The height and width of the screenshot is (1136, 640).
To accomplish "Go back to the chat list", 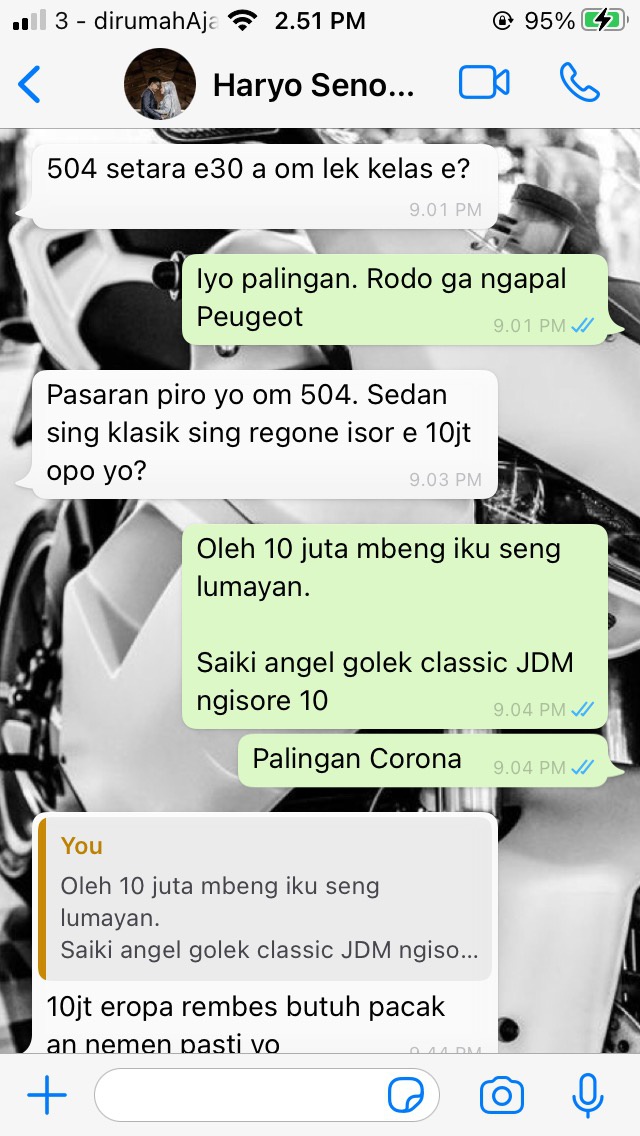I will point(30,84).
